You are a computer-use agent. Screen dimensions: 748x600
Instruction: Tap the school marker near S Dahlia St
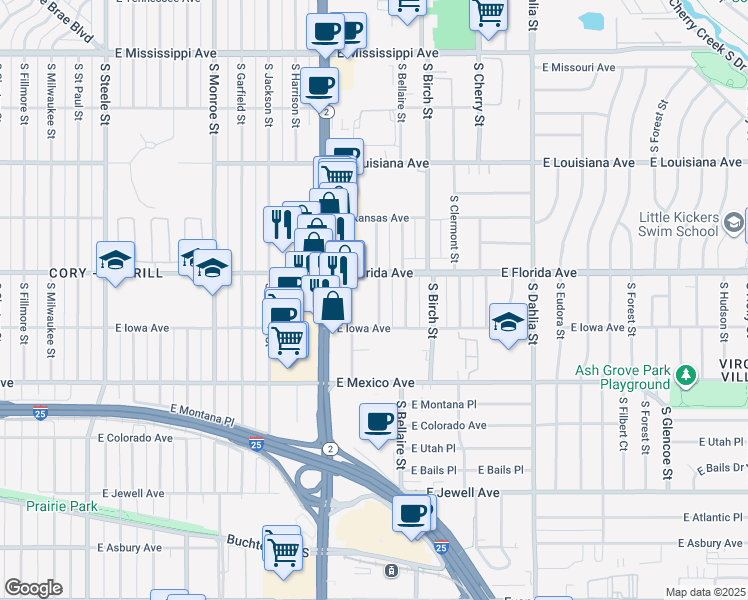[x=508, y=321]
